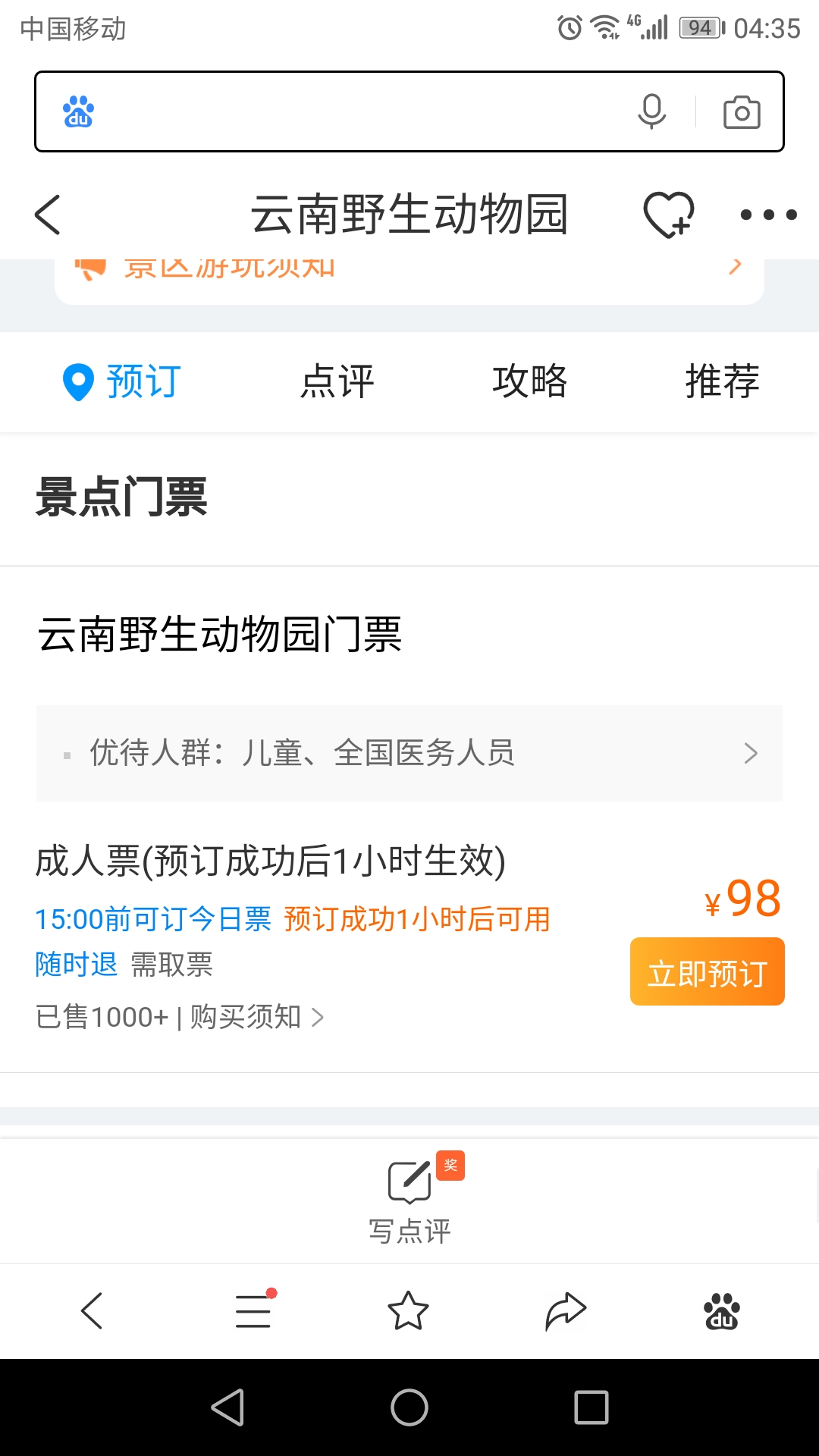This screenshot has height=1456, width=819.
Task: Select the 预订 tab
Action: pos(121,381)
